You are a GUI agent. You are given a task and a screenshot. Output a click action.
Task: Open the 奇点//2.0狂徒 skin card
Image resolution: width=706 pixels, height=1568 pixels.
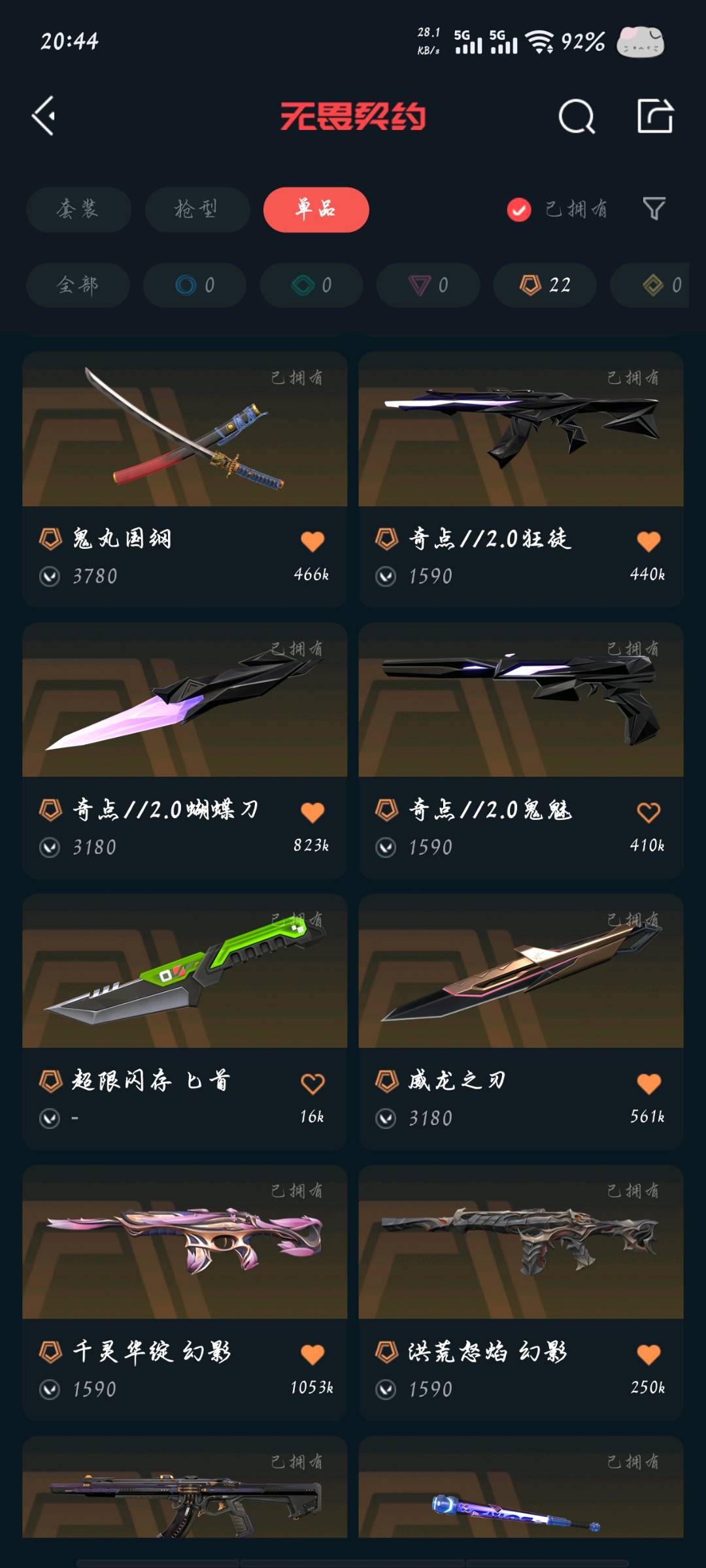(521, 480)
